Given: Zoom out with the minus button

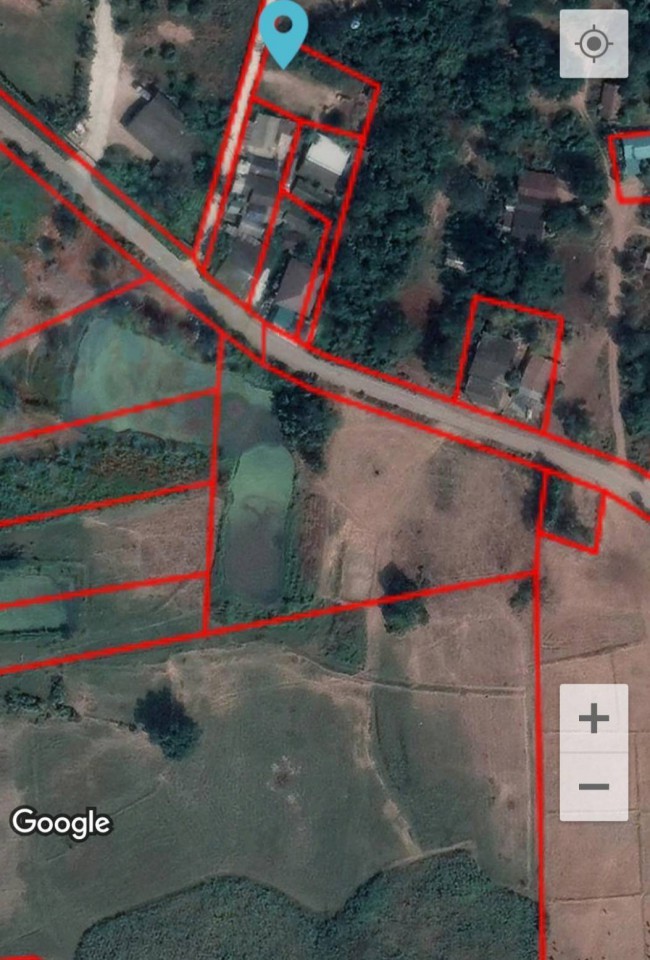Looking at the screenshot, I should (x=594, y=786).
